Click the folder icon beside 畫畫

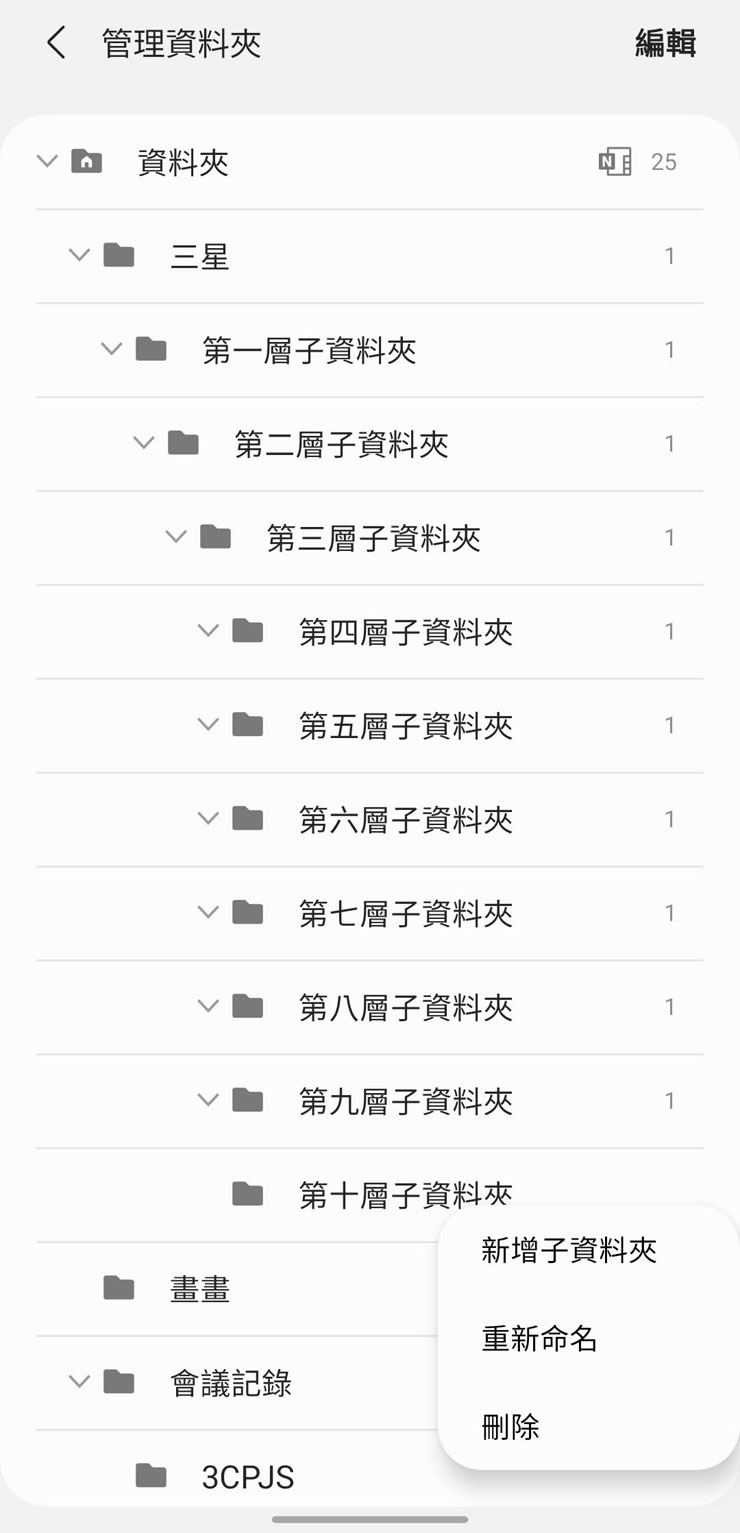coord(120,1289)
